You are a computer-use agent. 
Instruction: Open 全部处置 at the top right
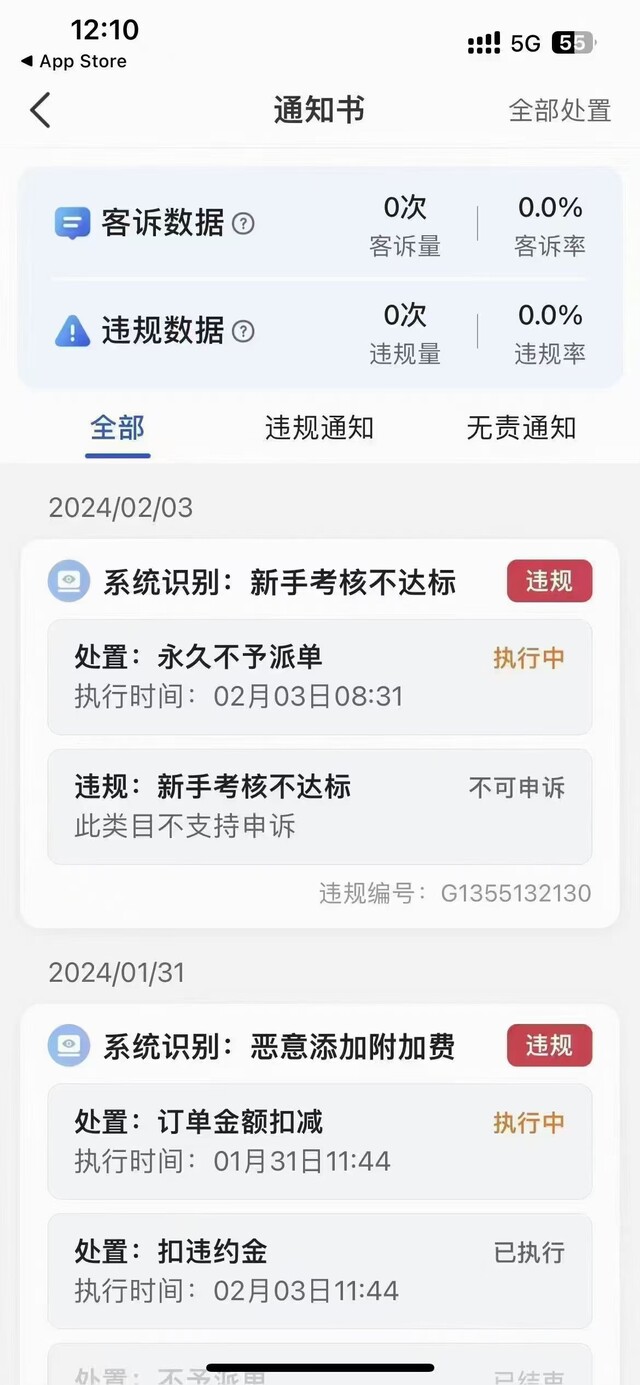click(x=560, y=110)
